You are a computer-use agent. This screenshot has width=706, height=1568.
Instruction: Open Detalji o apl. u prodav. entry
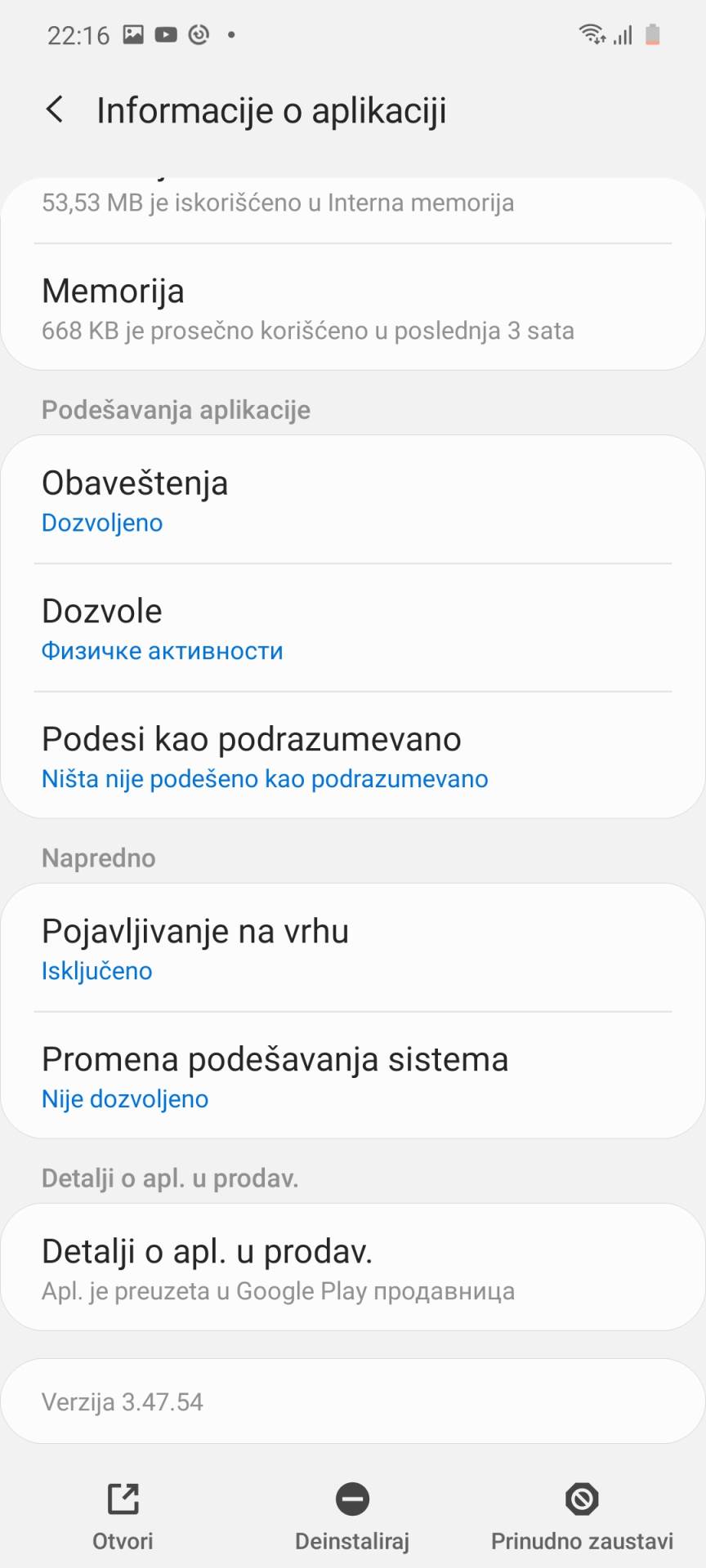[353, 1267]
